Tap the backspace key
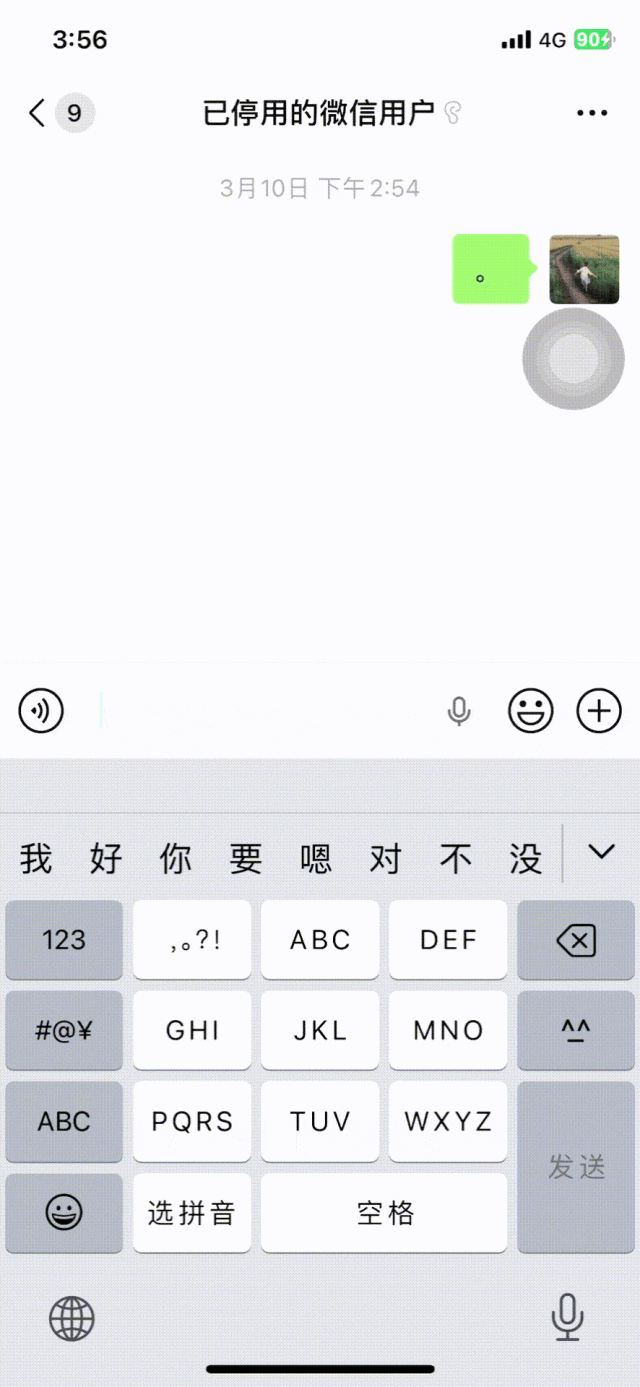The width and height of the screenshot is (640, 1387). pyautogui.click(x=577, y=940)
